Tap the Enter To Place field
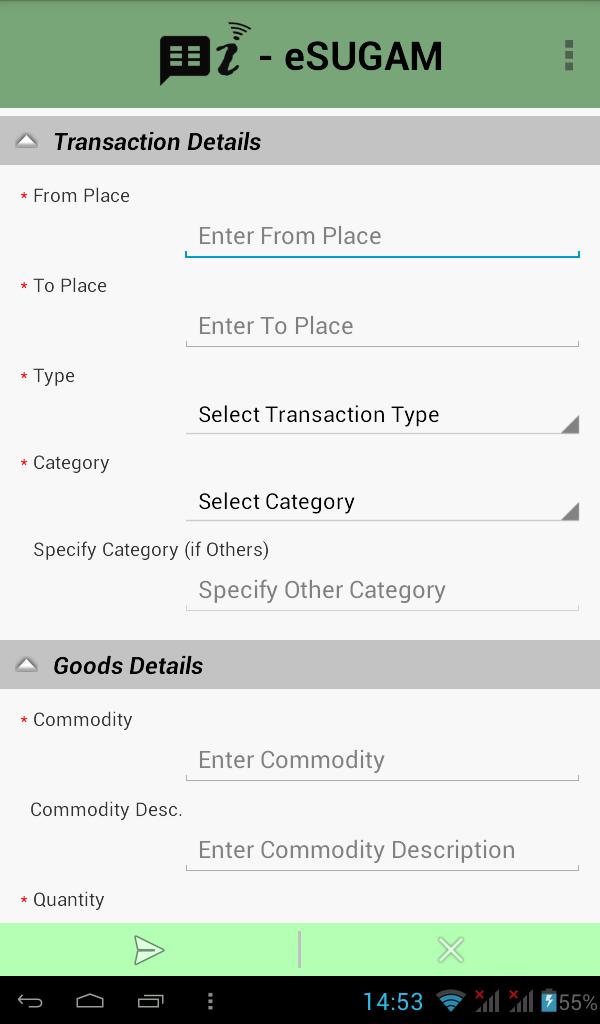Viewport: 600px width, 1024px height. point(382,327)
